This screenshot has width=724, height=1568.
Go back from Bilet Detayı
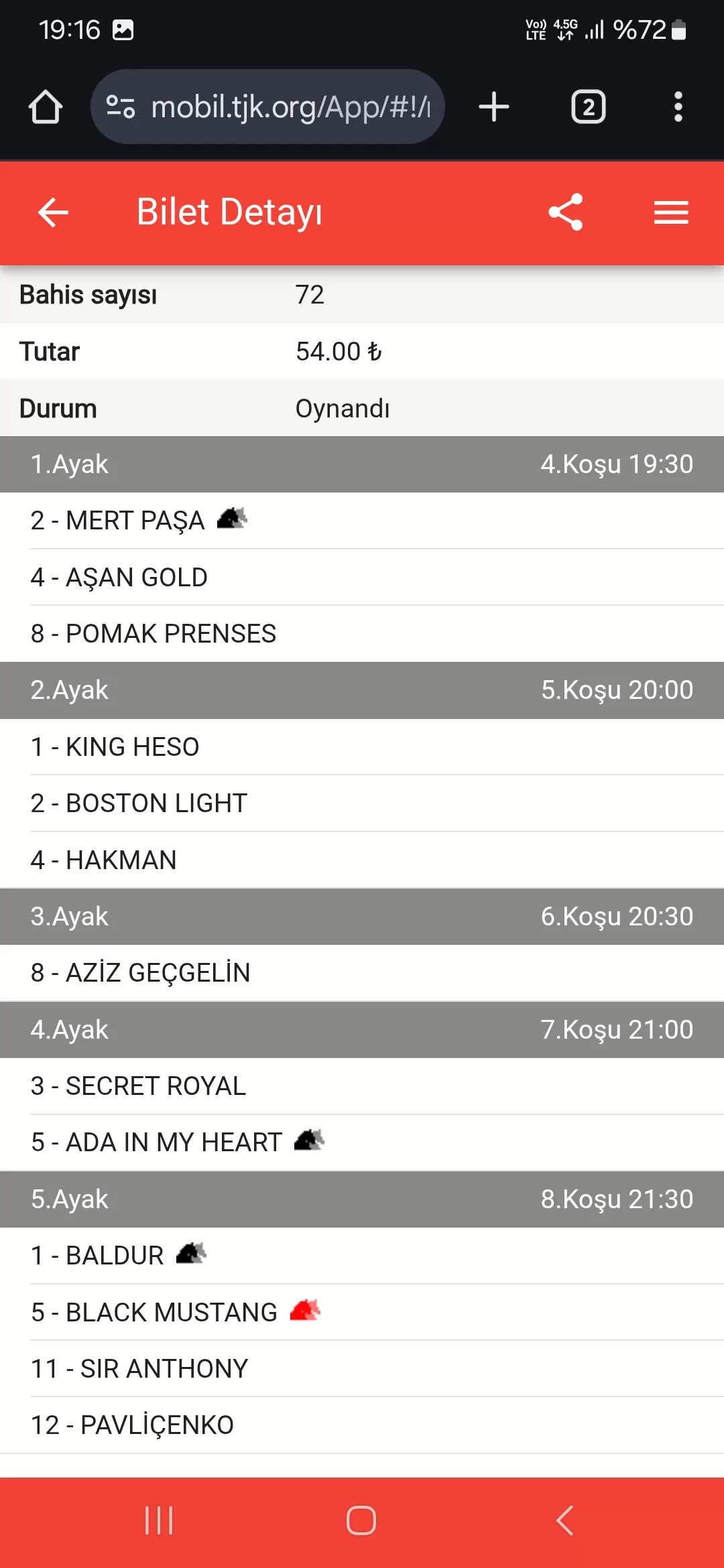pyautogui.click(x=53, y=213)
